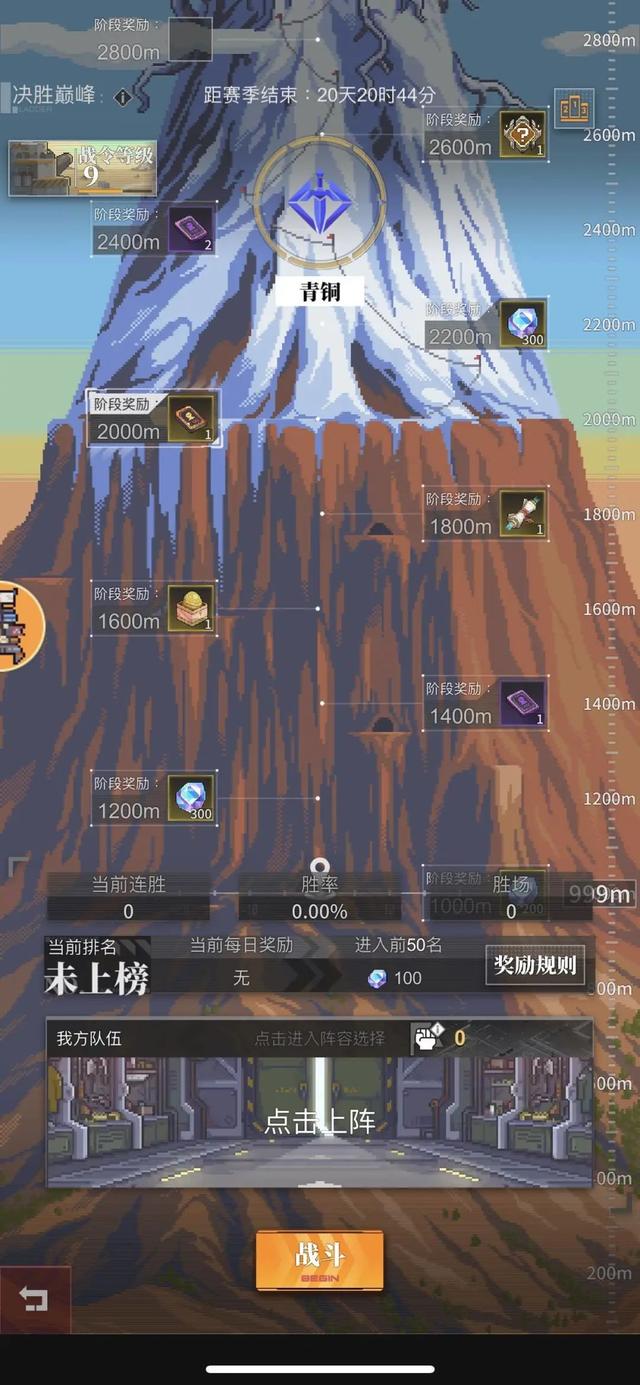View the 1400m stage reward card
The height and width of the screenshot is (1385, 640).
pyautogui.click(x=523, y=702)
